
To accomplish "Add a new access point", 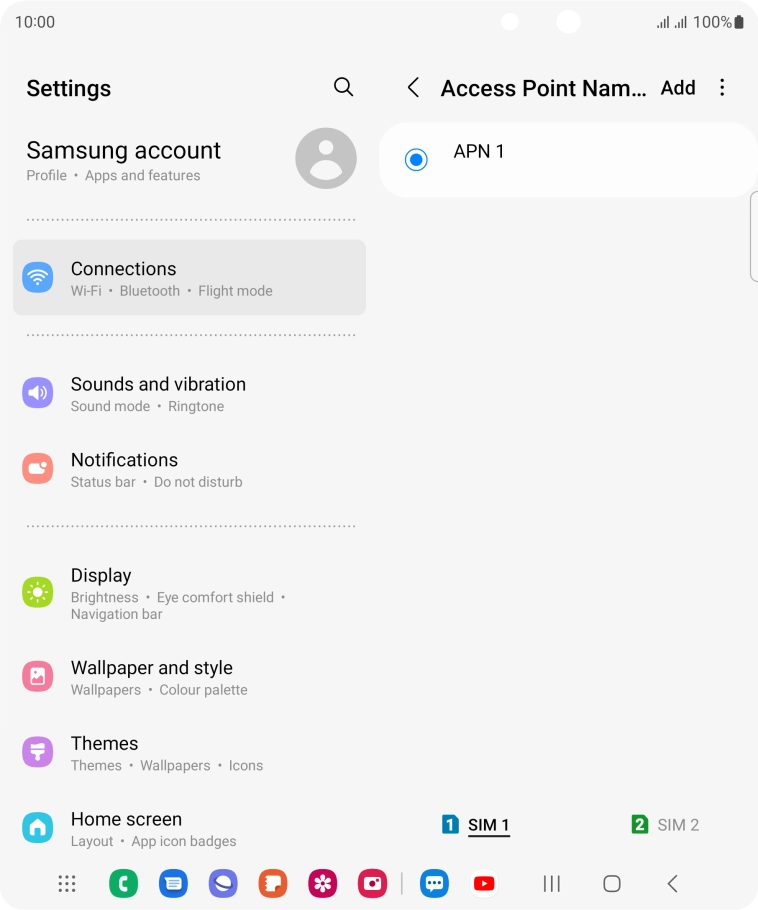I will (x=677, y=88).
